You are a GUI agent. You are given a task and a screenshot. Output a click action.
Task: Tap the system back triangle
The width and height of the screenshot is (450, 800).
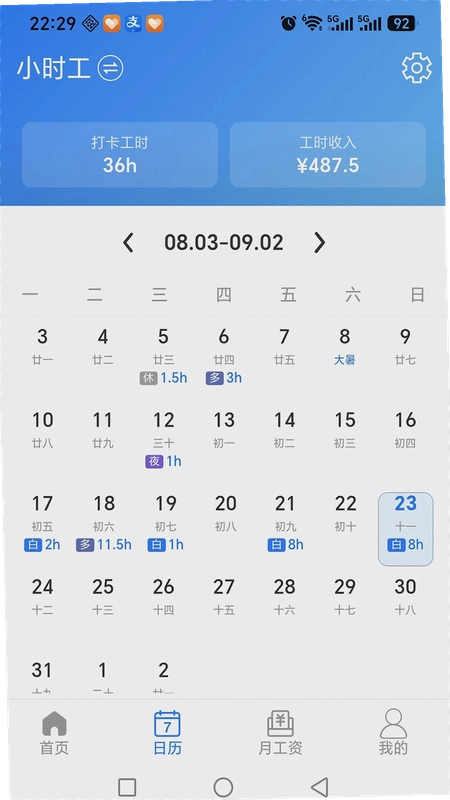click(x=320, y=787)
